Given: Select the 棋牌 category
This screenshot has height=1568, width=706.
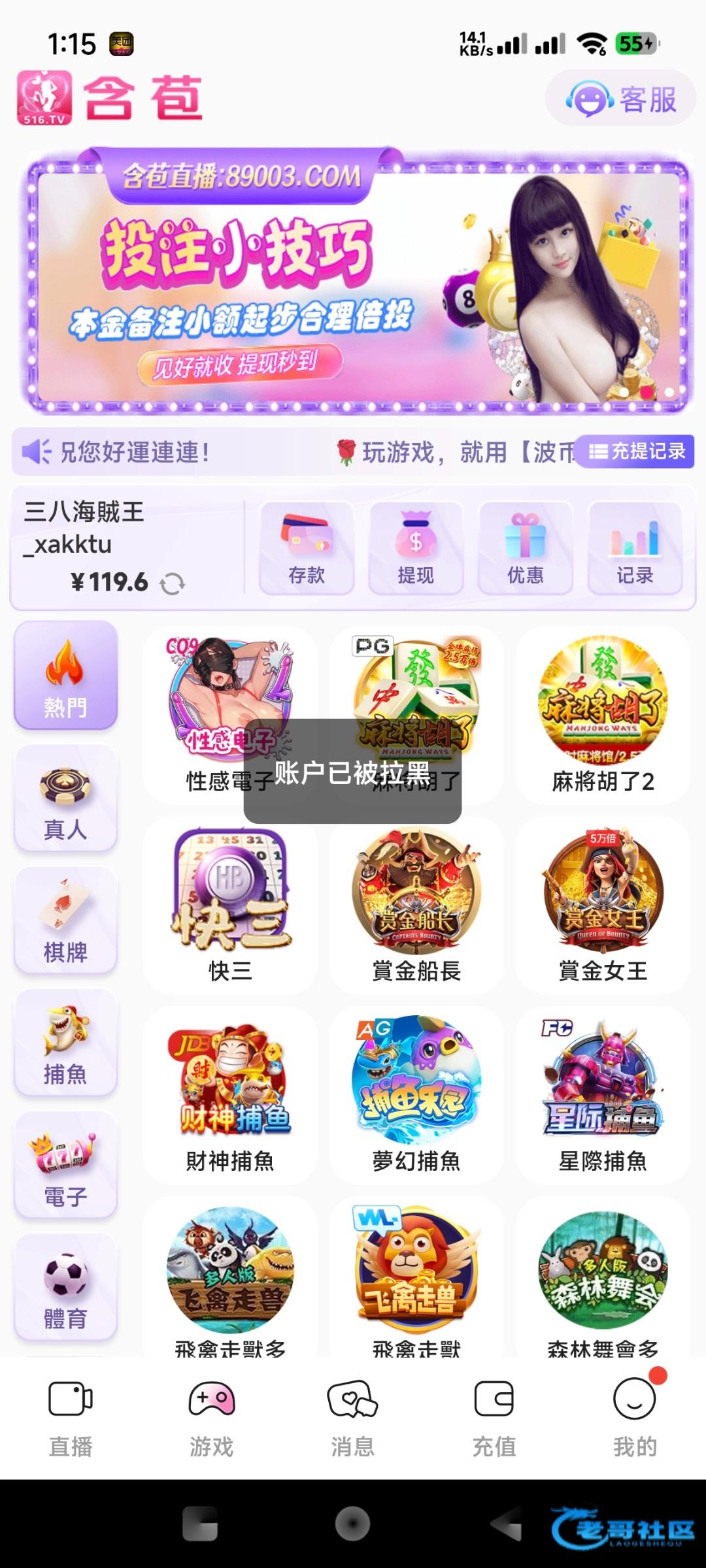Looking at the screenshot, I should [65, 921].
